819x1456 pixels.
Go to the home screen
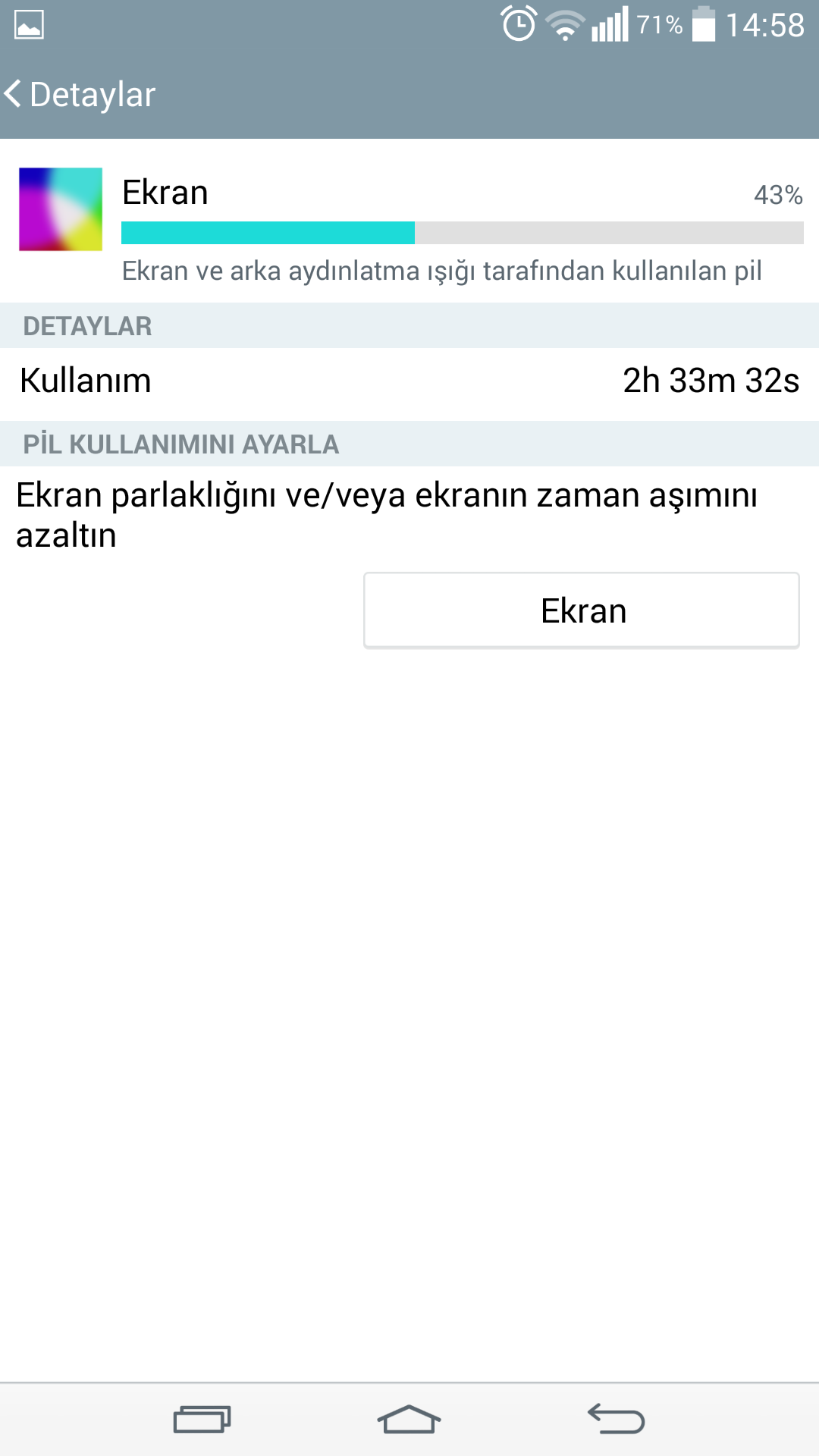[x=409, y=1420]
